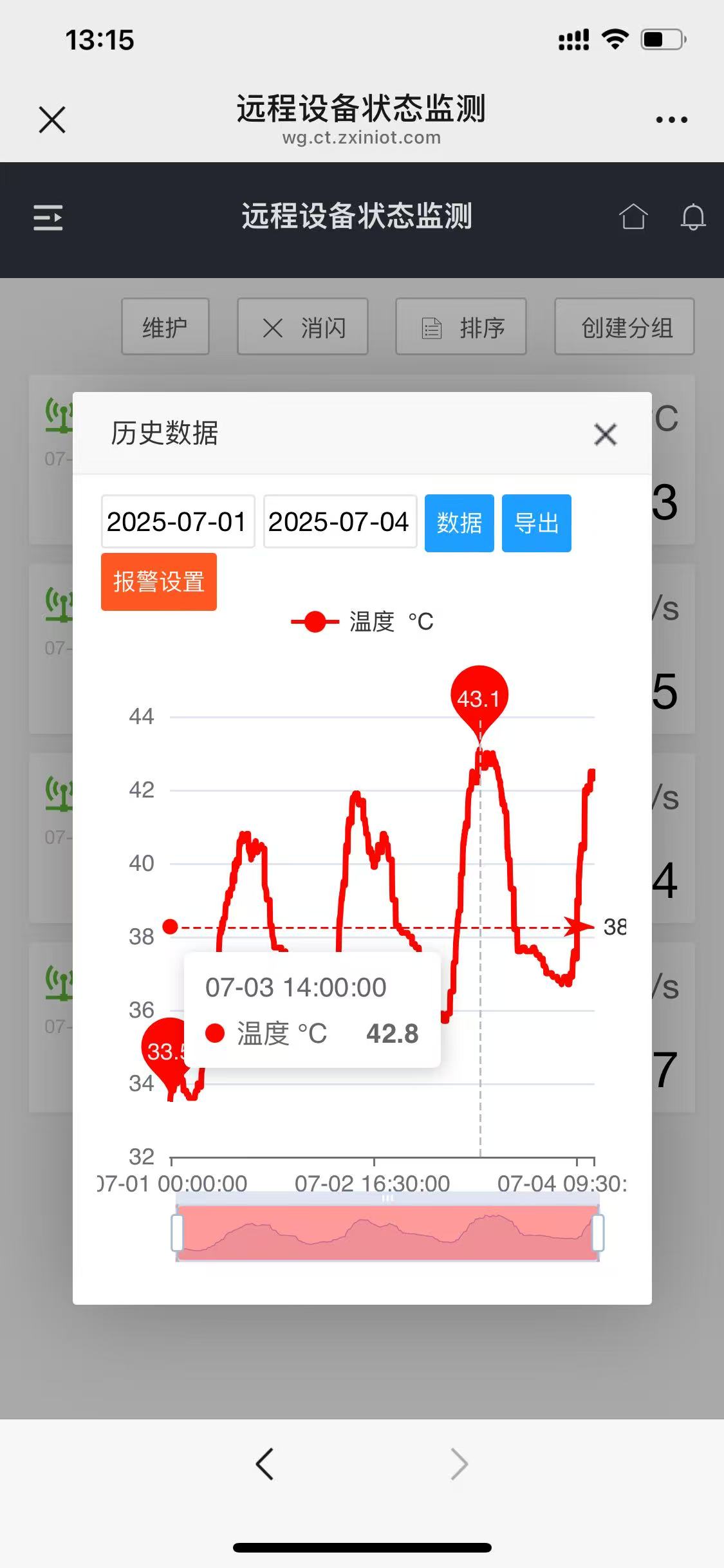Open the side drawer menu
Screen dimensions: 724x1568
(x=48, y=217)
